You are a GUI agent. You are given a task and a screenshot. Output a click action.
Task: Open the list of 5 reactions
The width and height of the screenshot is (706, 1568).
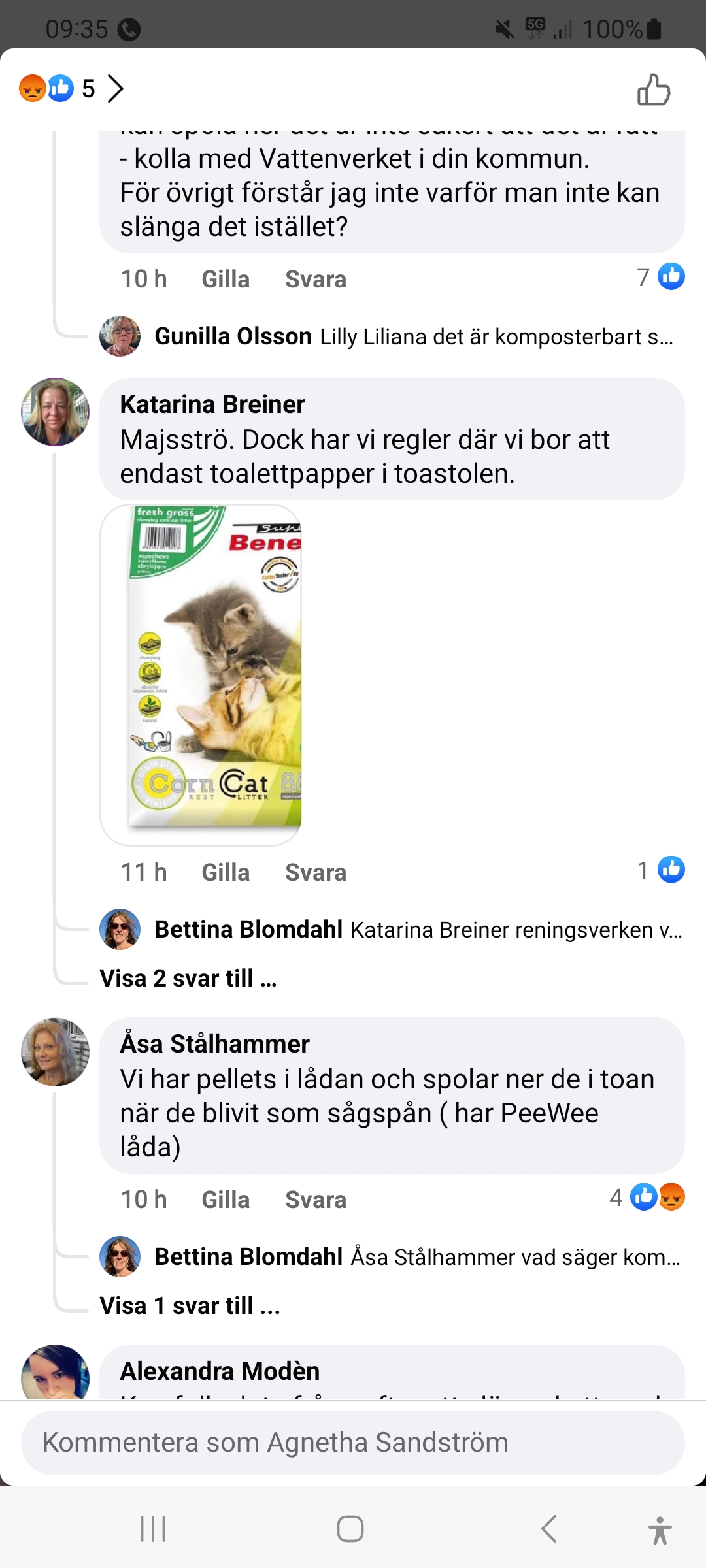[71, 89]
